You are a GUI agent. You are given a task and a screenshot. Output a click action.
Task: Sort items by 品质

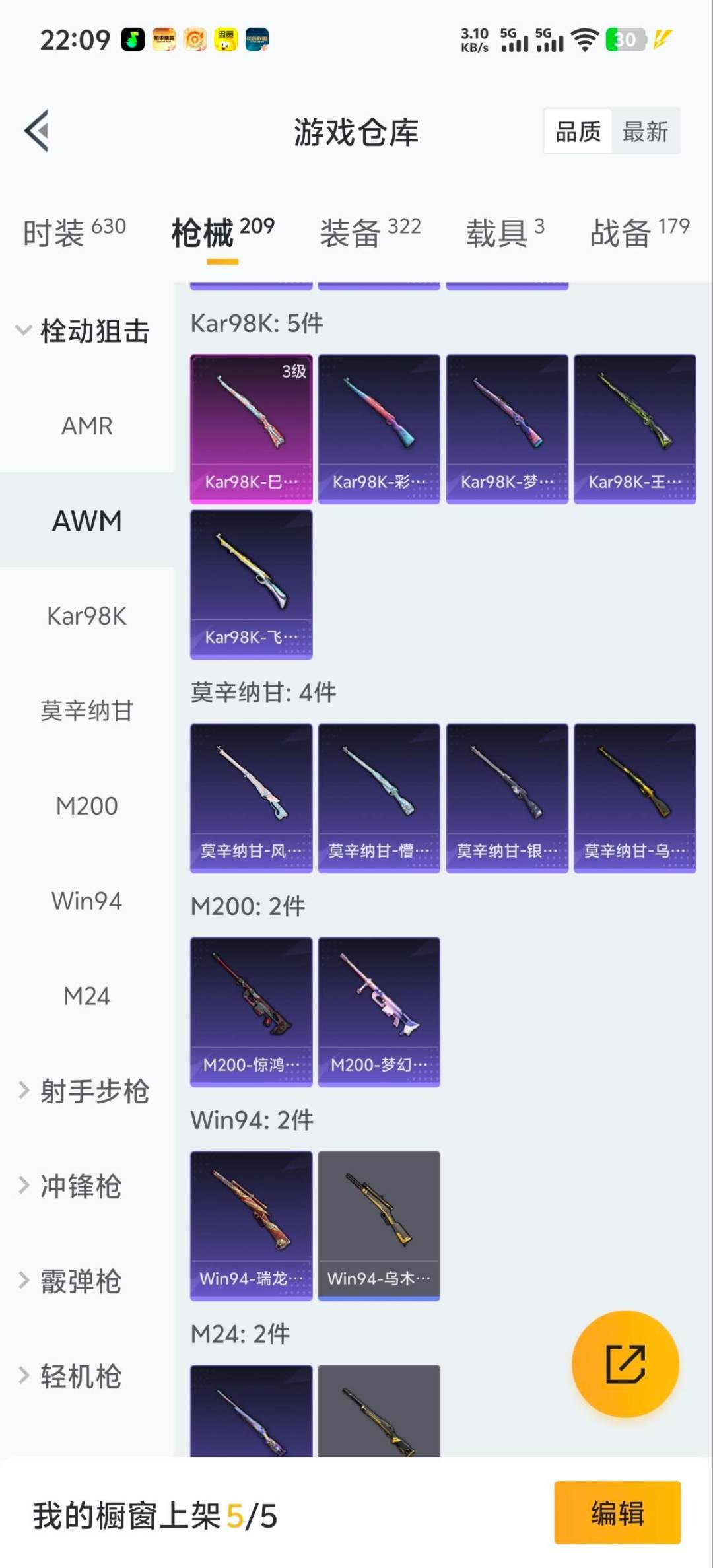578,131
